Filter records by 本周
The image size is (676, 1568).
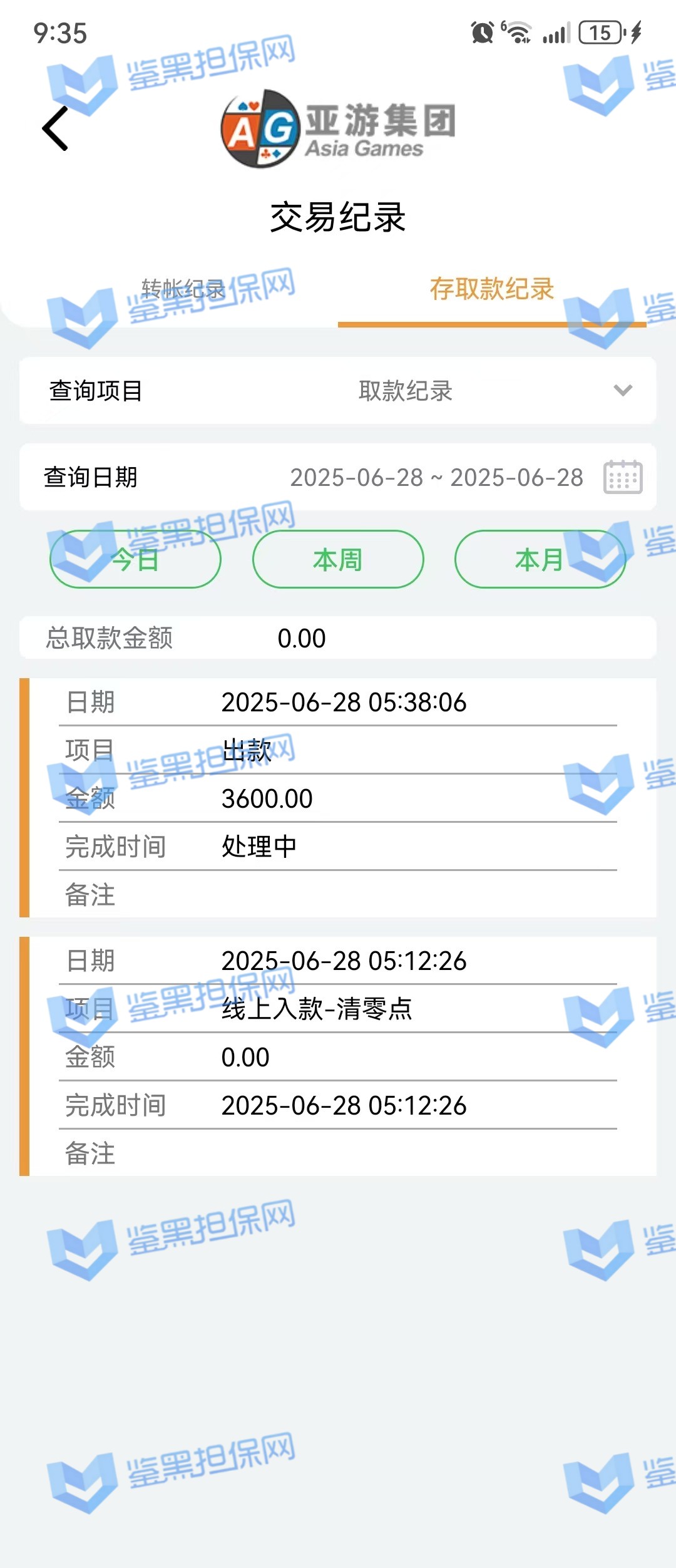pos(338,559)
